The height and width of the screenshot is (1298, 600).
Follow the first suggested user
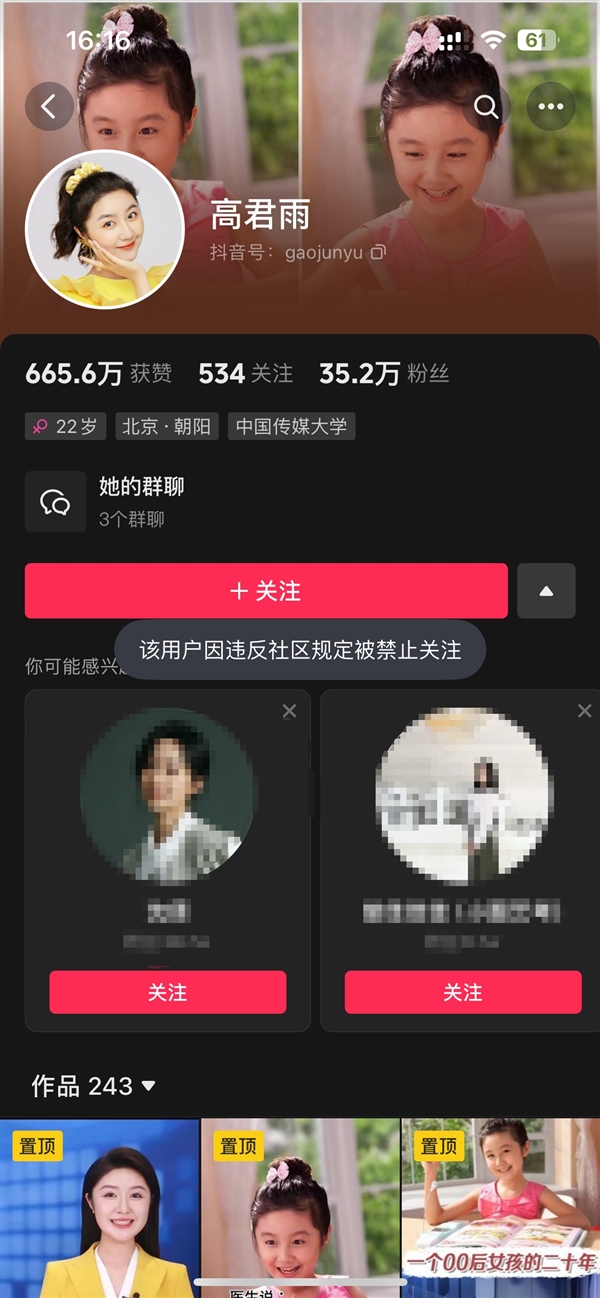tap(167, 992)
